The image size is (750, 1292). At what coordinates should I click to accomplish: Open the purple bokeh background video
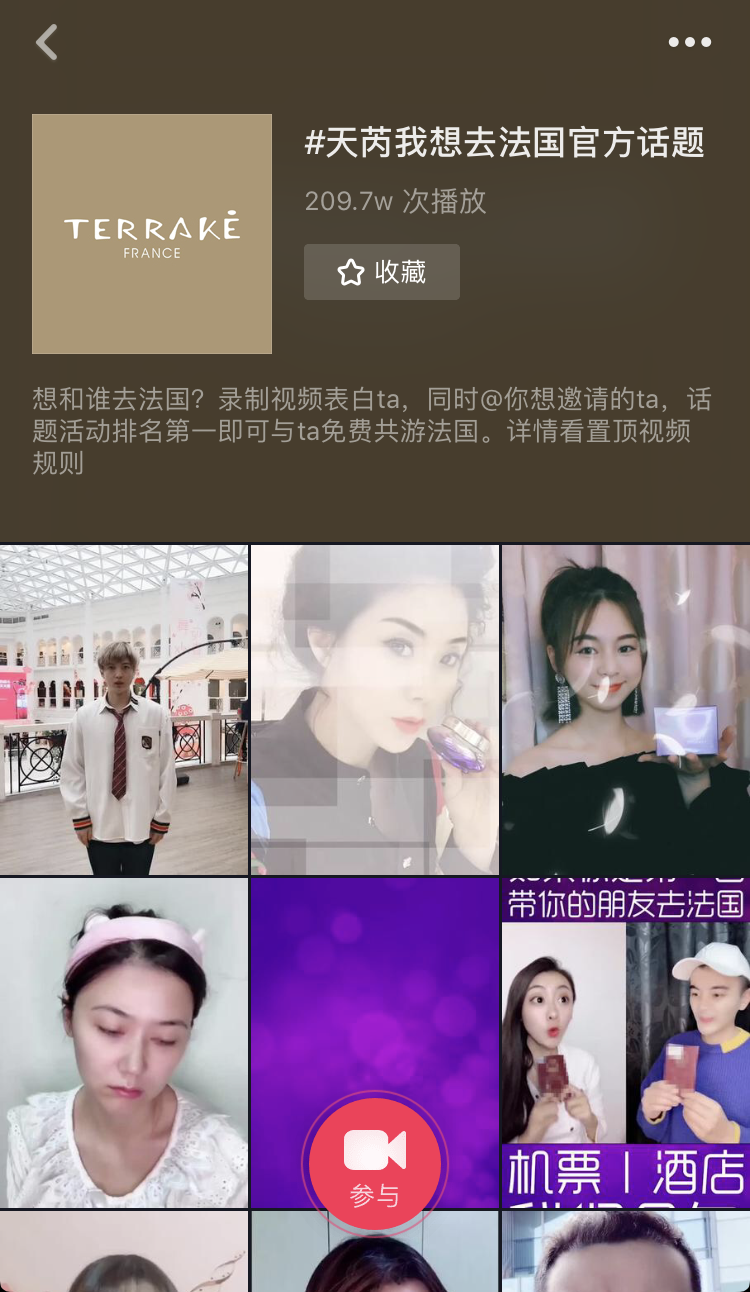point(375,980)
